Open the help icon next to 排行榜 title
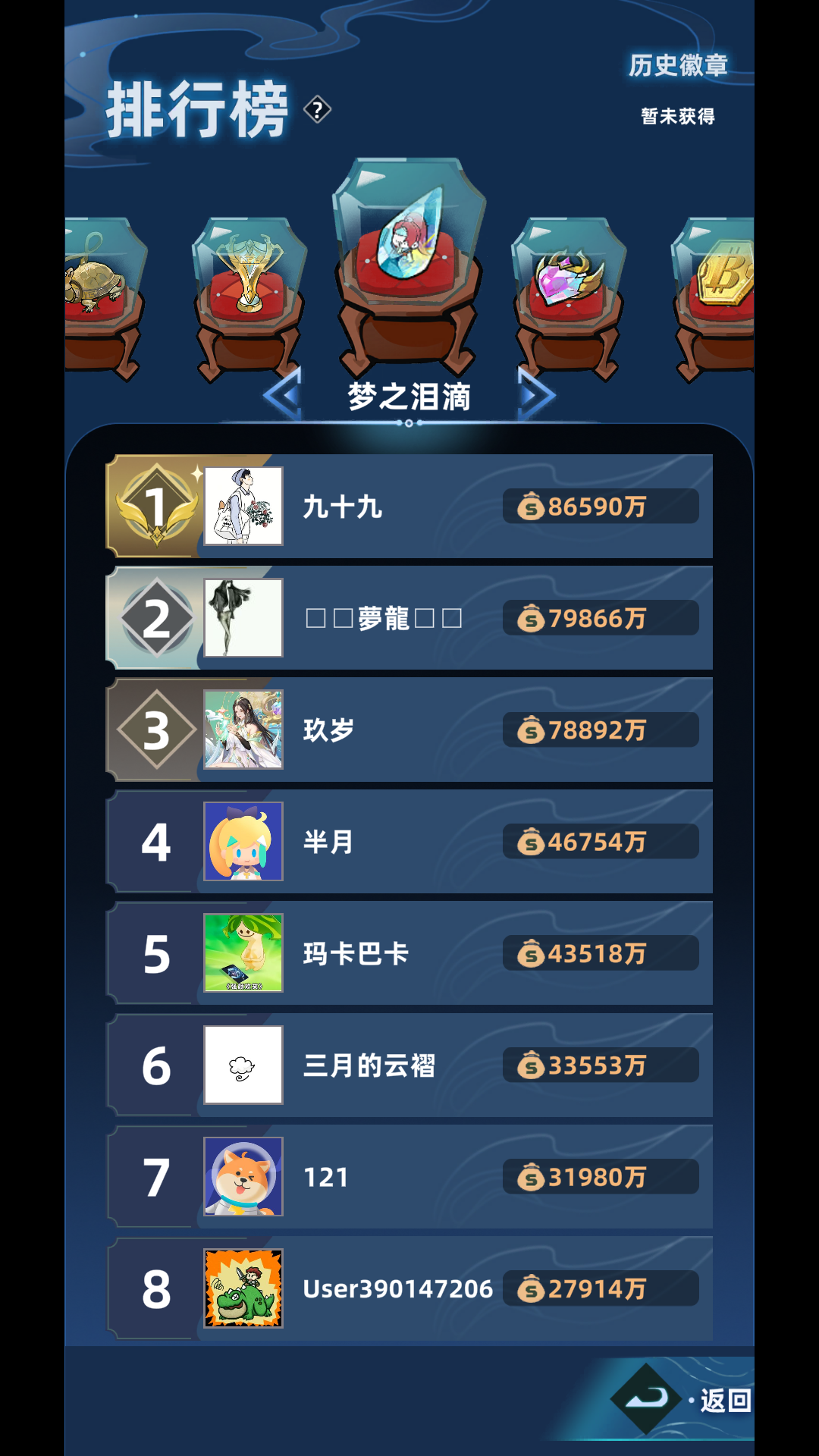 point(318,109)
